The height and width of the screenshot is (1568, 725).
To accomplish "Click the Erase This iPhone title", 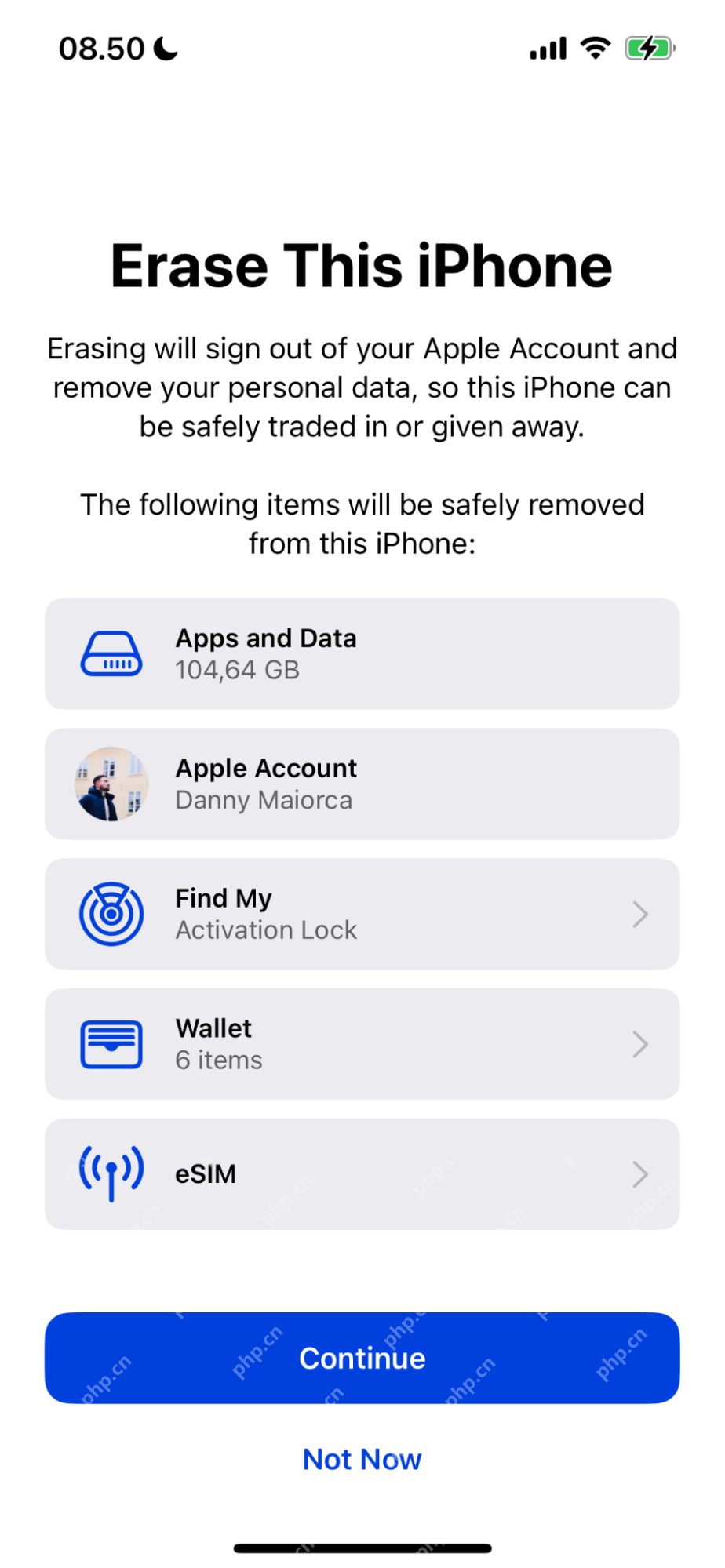I will coord(362,266).
